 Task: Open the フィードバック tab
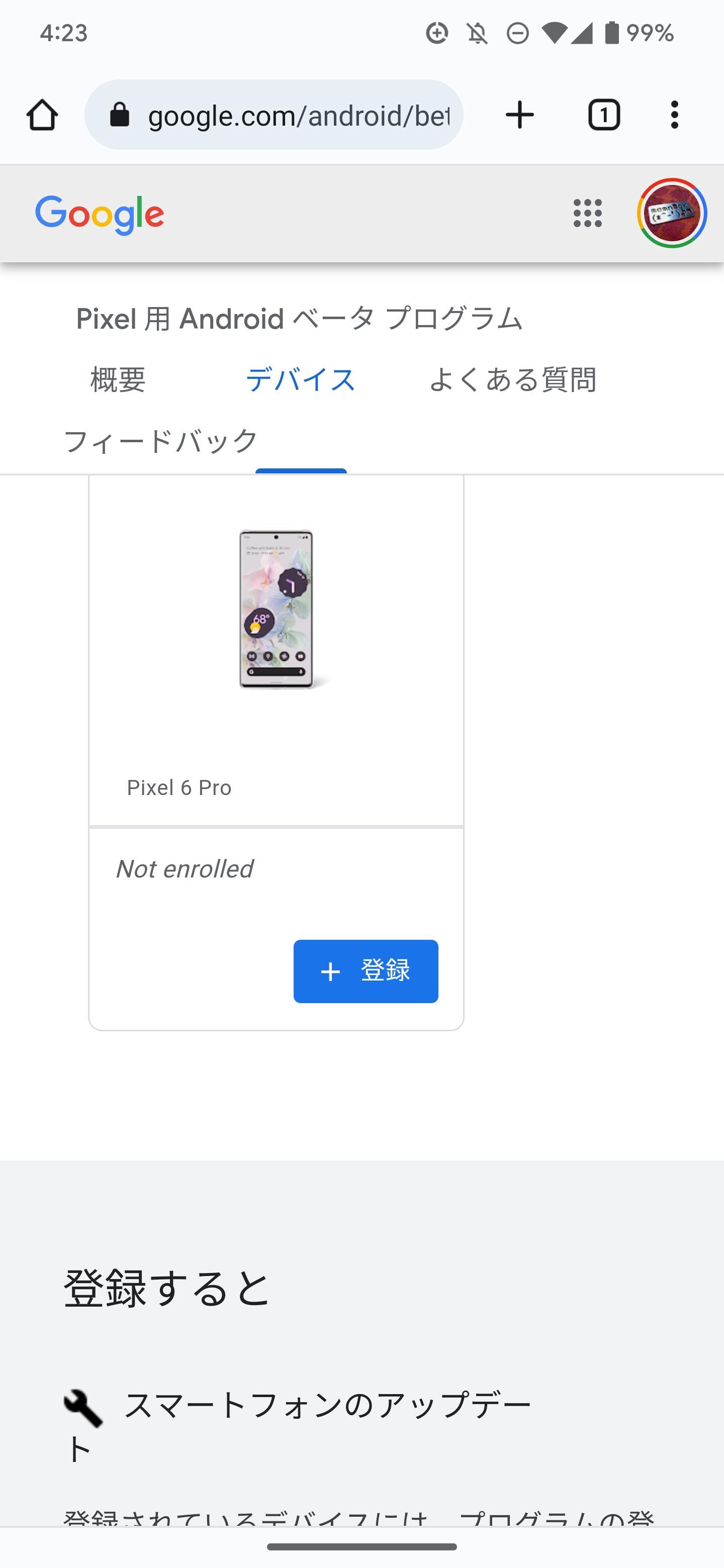click(161, 441)
